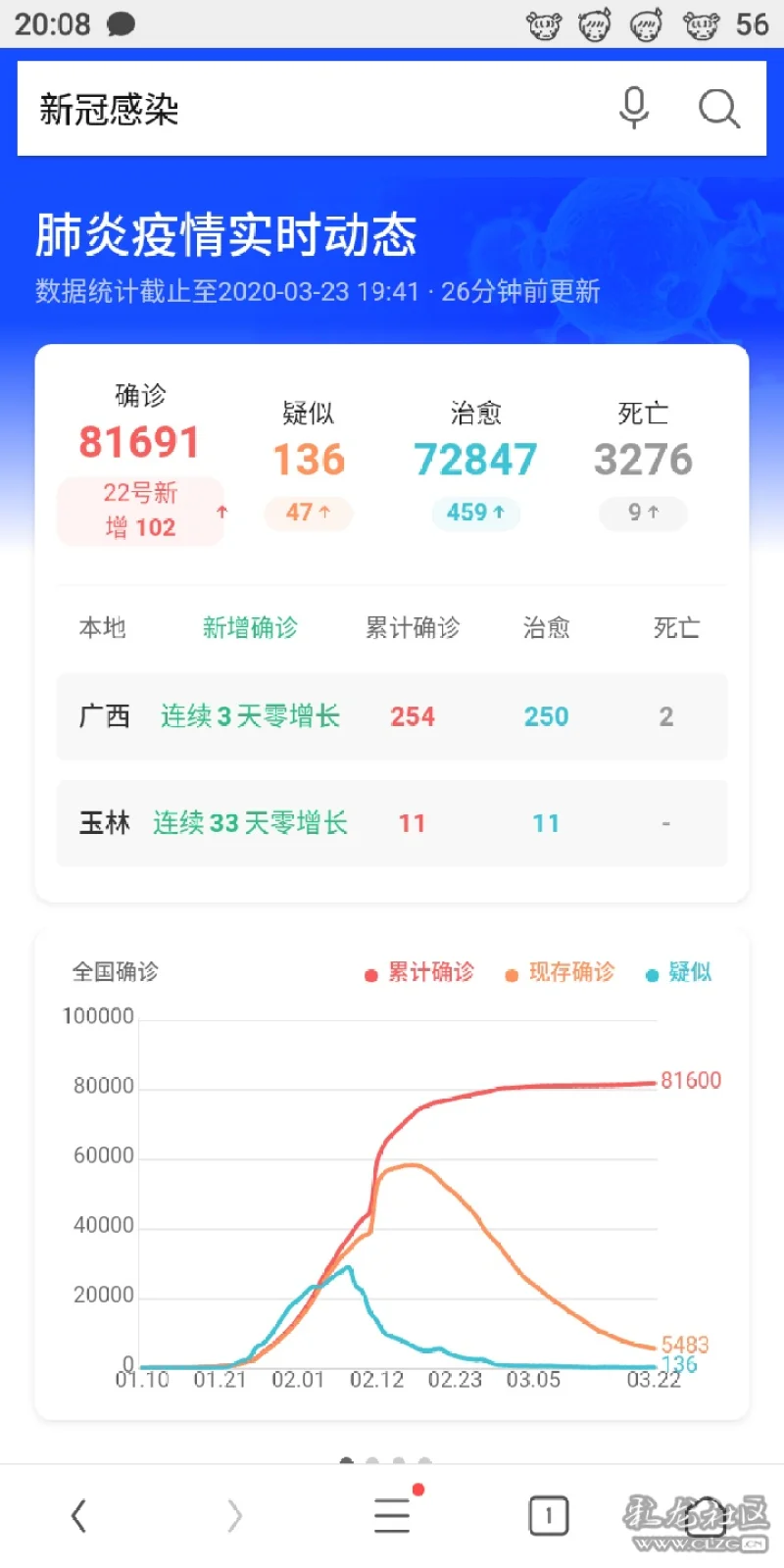Open the 广西 epidemic data row
Viewport: 784px width, 1568px height.
coord(392,716)
